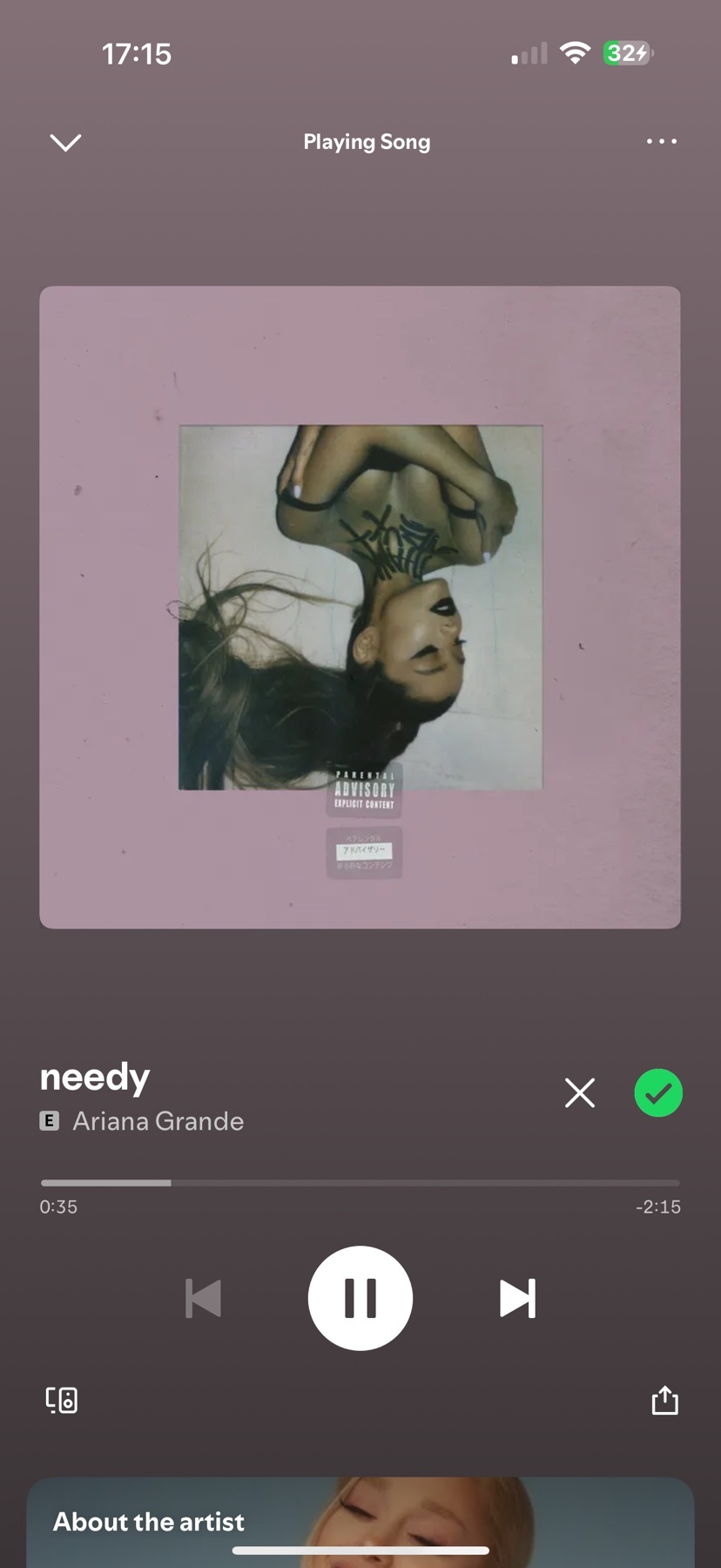Open the three-dot options menu
The height and width of the screenshot is (1568, 721).
[x=661, y=141]
